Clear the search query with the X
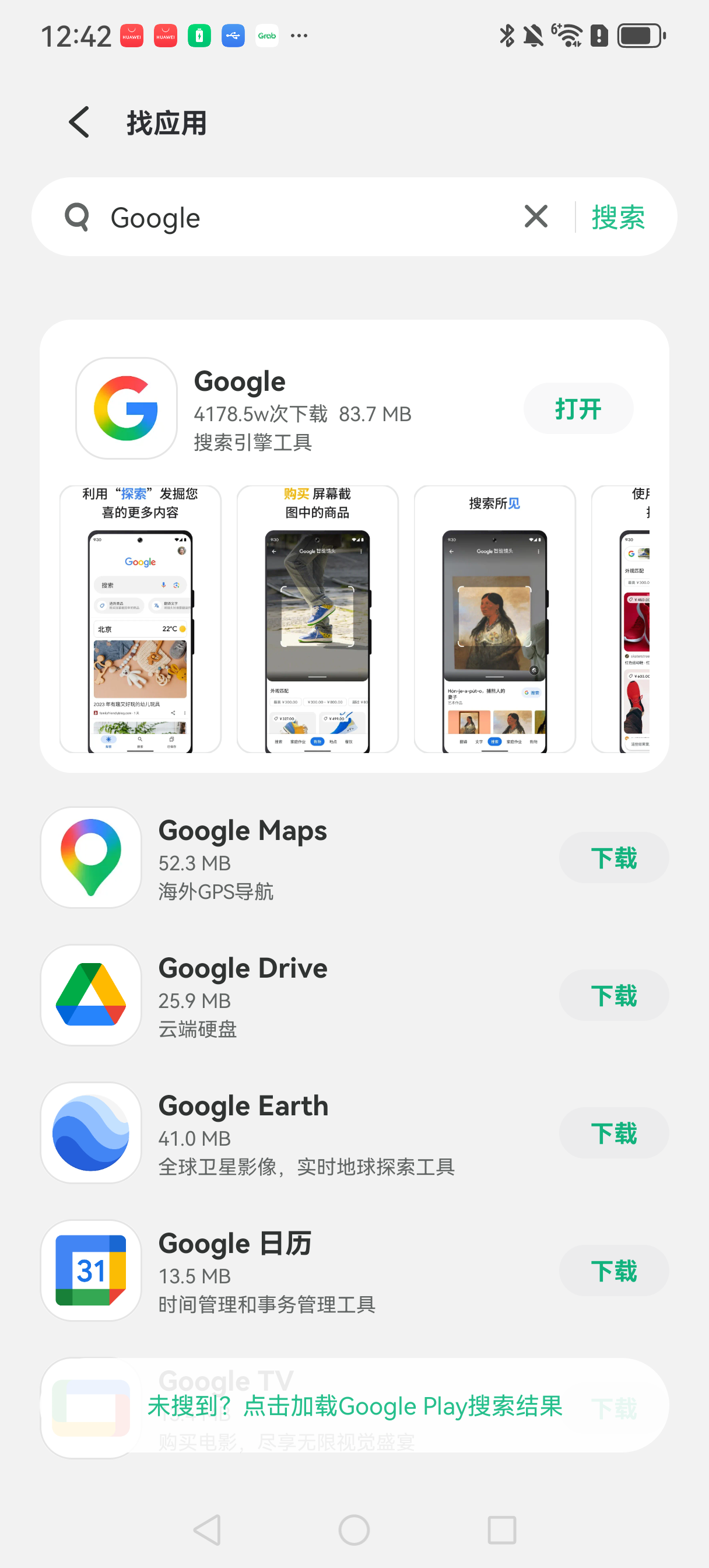The height and width of the screenshot is (1568, 709). 536,216
